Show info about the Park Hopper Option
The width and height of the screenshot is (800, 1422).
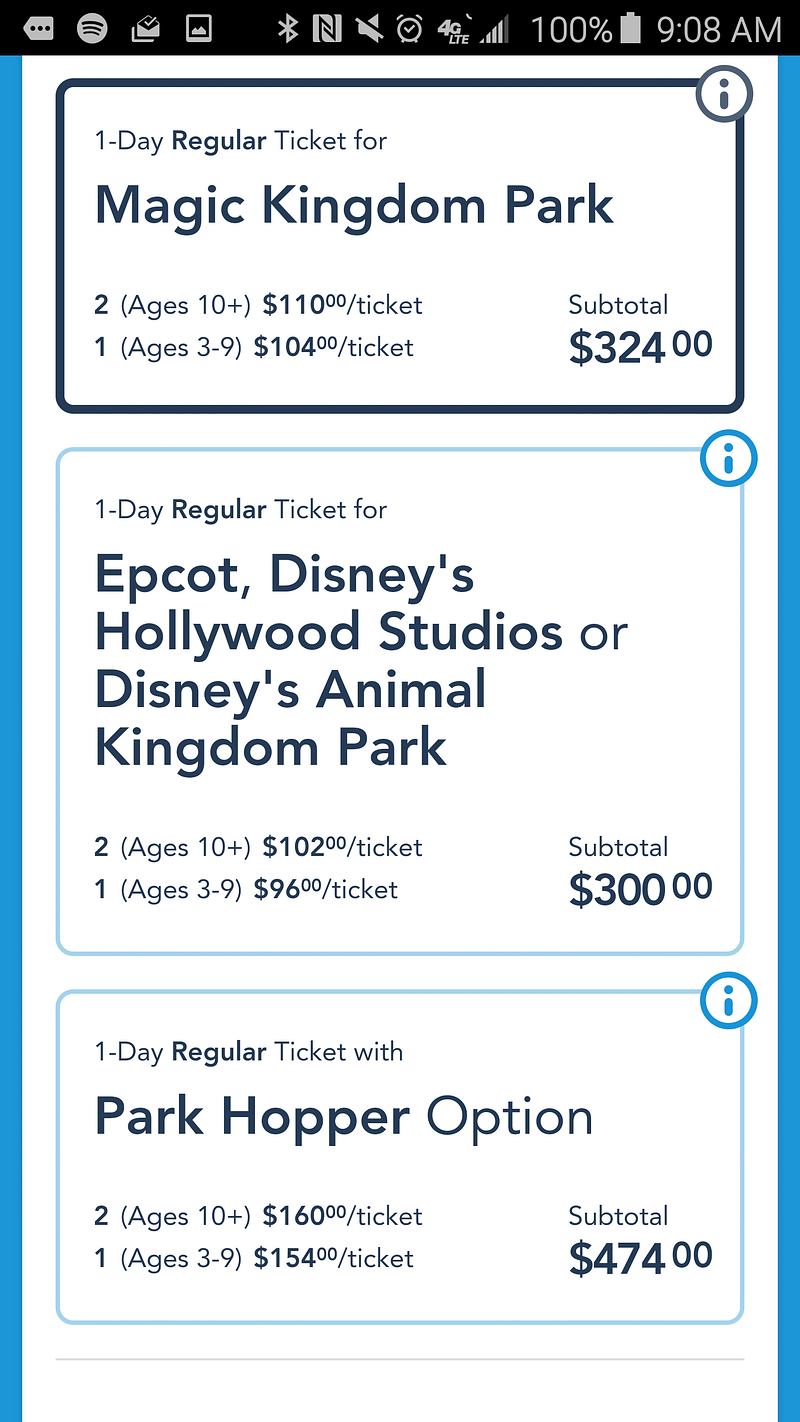pos(728,999)
